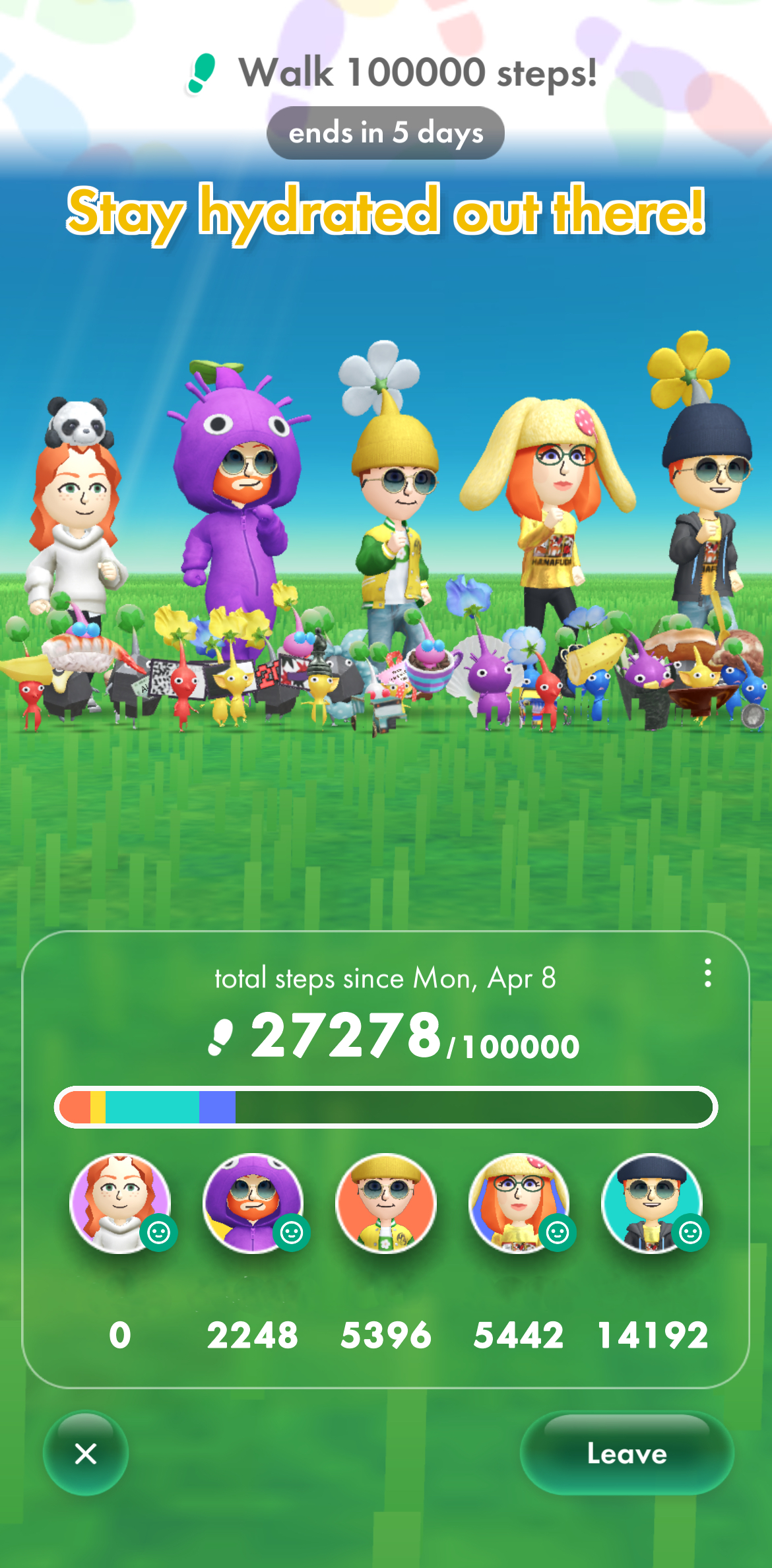Open the bunny-hat participant with 5442 steps
Image resolution: width=772 pixels, height=1568 pixels.
[x=519, y=1203]
